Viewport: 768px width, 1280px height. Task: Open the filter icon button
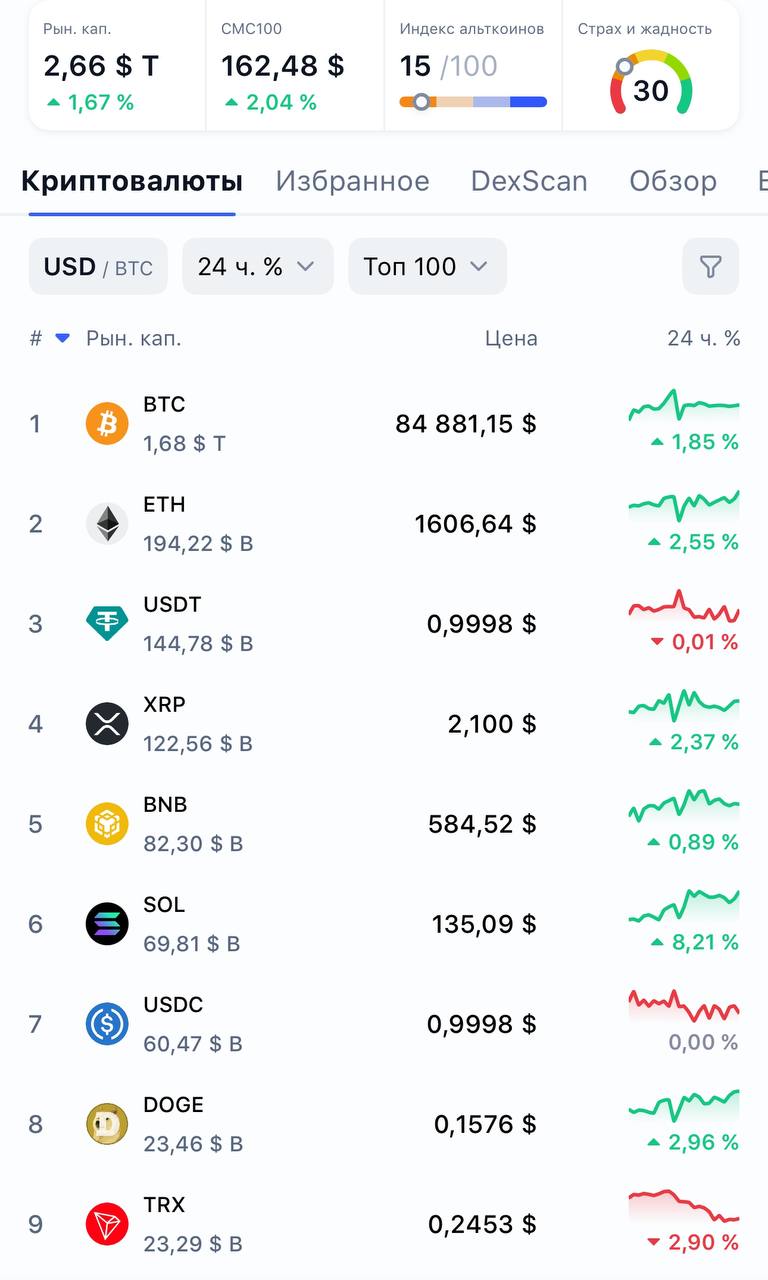(710, 266)
